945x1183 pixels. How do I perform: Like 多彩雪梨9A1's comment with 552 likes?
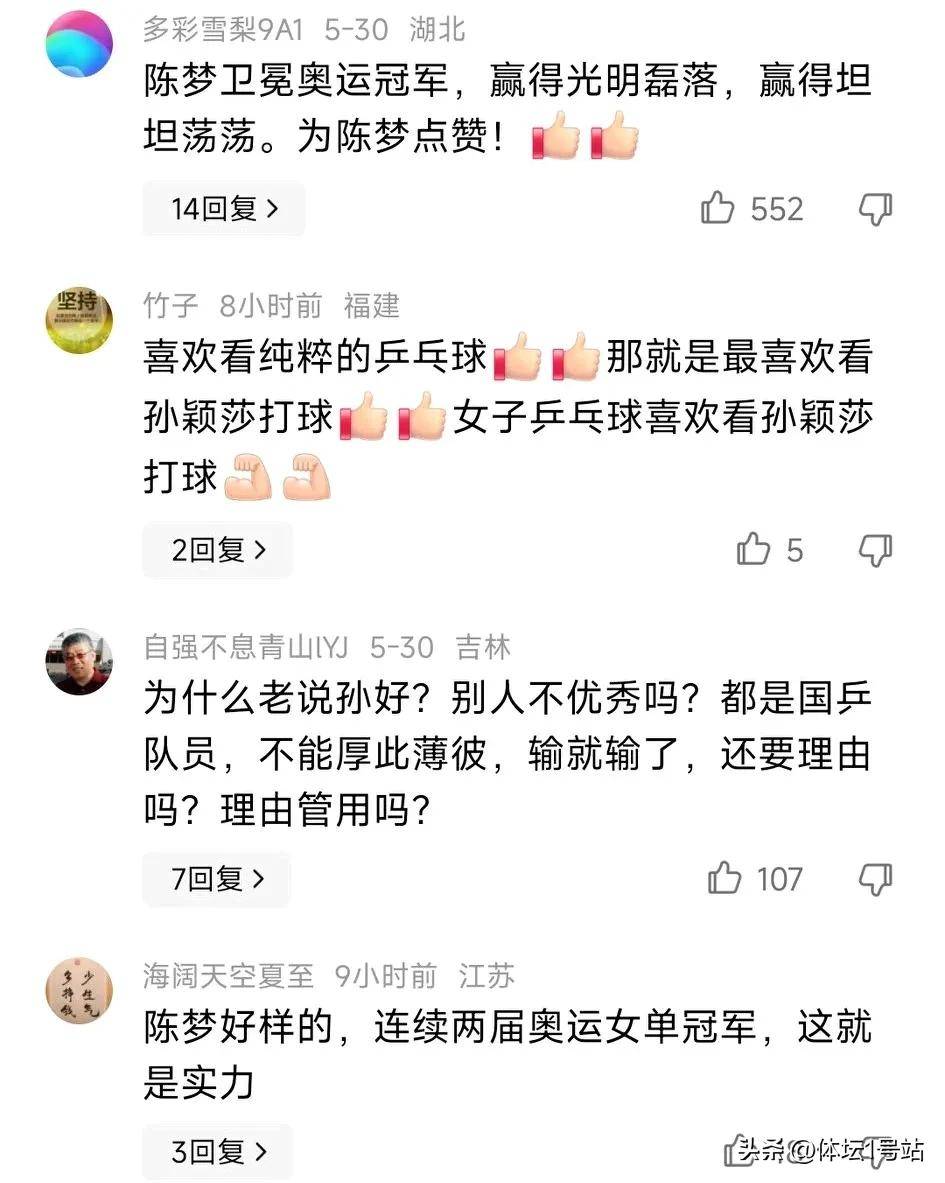point(718,209)
